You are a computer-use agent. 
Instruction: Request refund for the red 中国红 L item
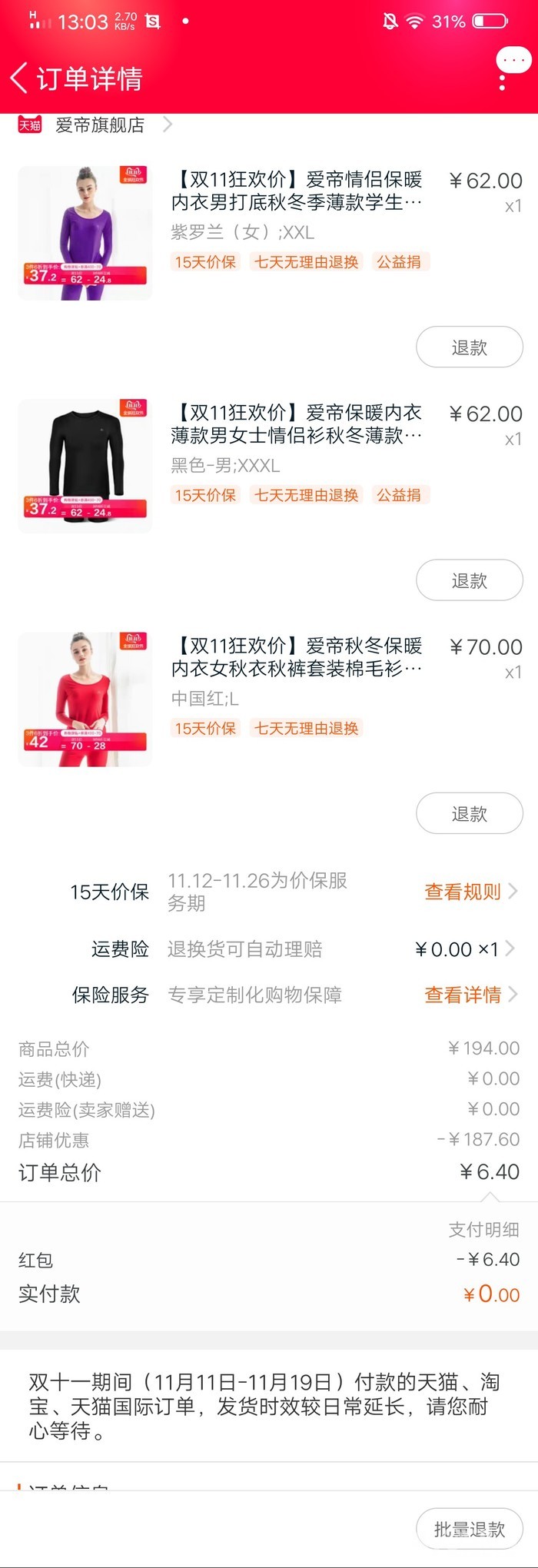[469, 813]
